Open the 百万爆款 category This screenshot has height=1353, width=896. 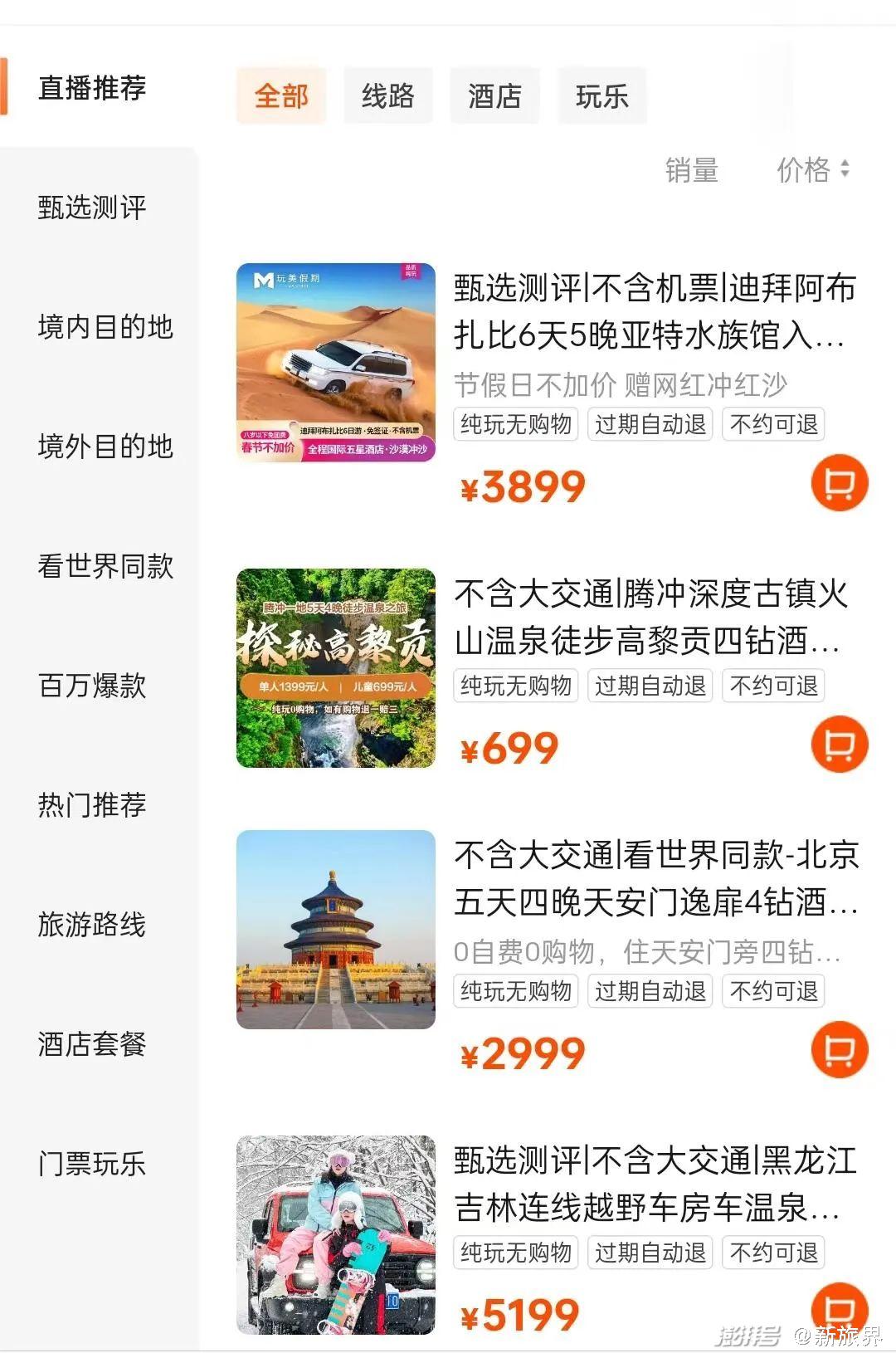[92, 686]
